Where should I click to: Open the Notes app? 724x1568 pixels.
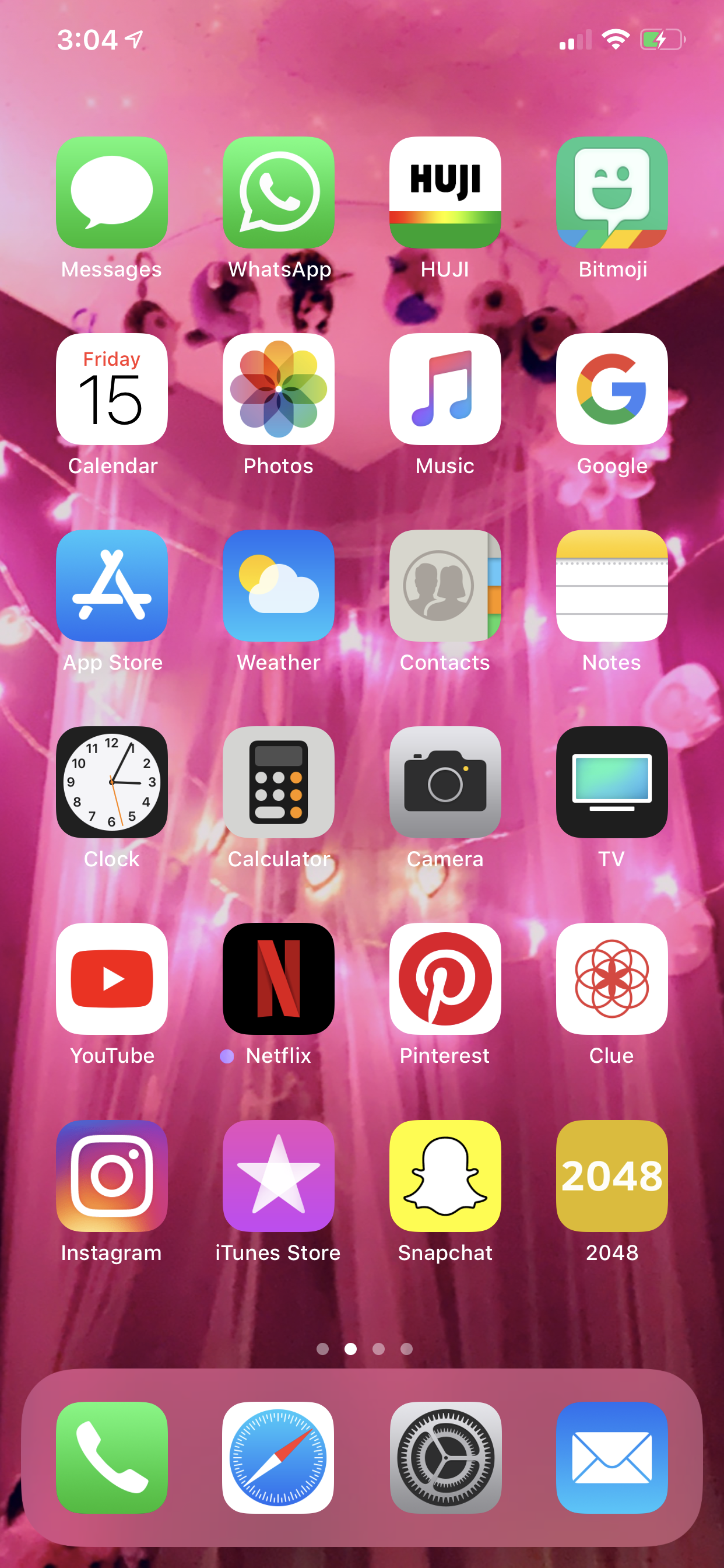coord(611,586)
